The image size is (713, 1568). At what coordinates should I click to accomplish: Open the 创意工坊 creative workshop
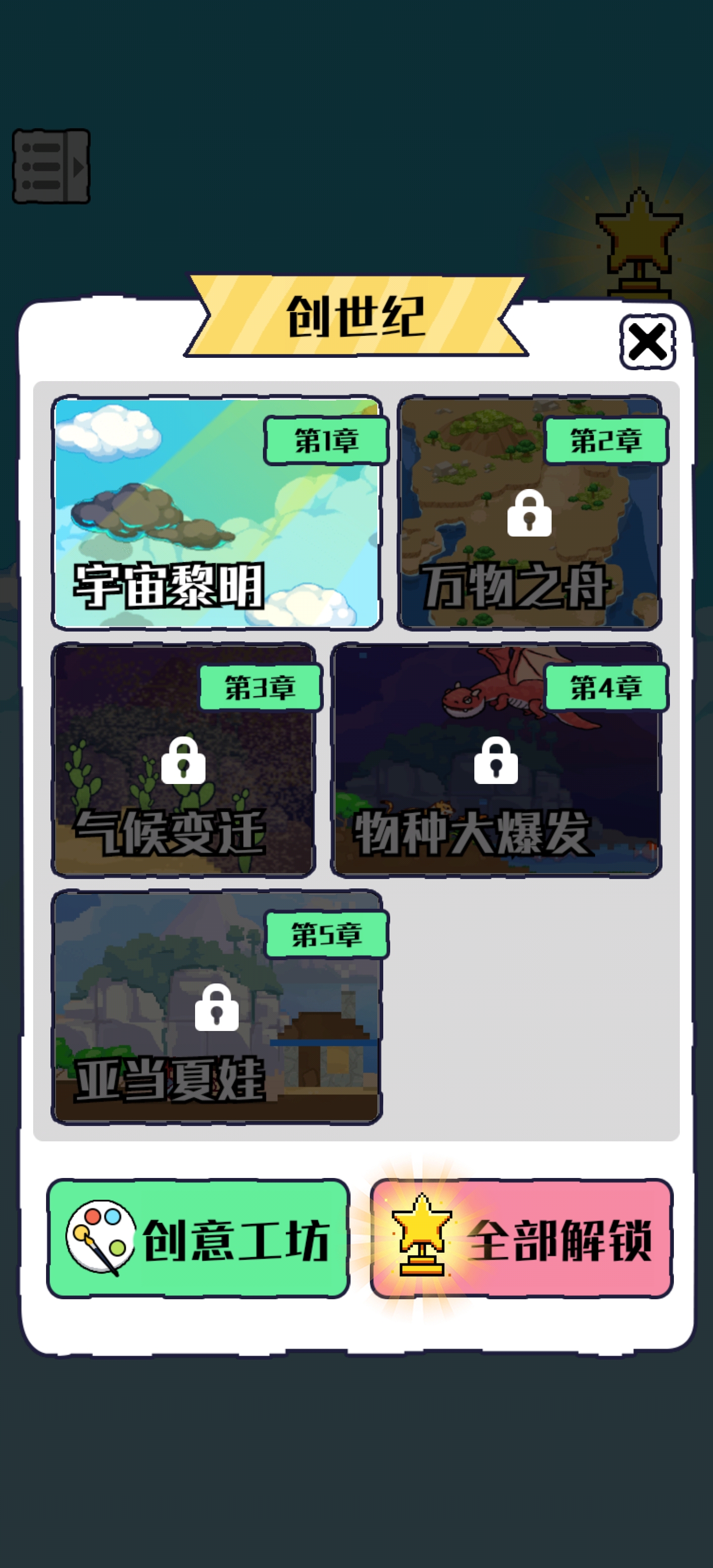tap(198, 1239)
